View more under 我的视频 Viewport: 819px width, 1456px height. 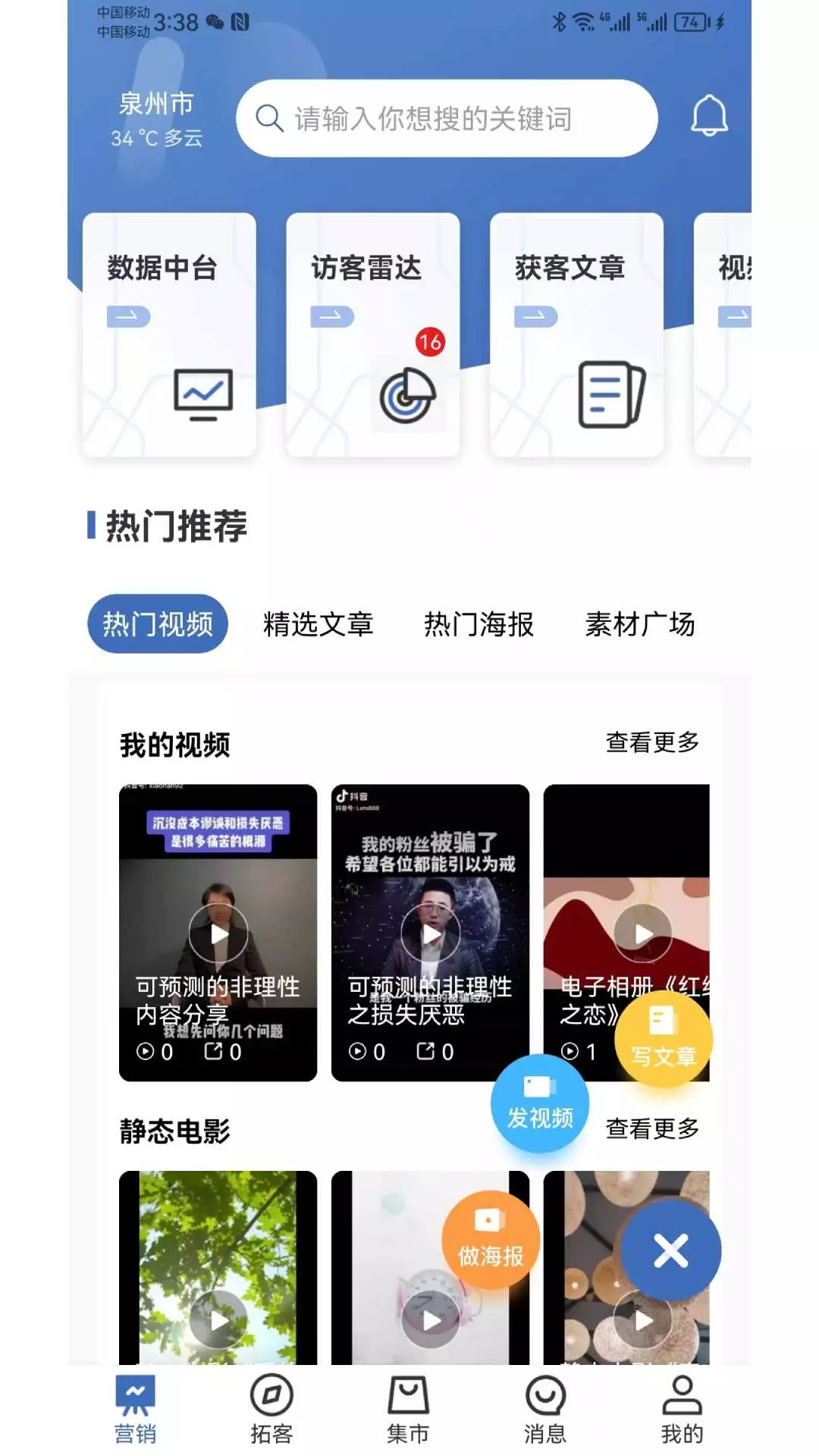[652, 742]
